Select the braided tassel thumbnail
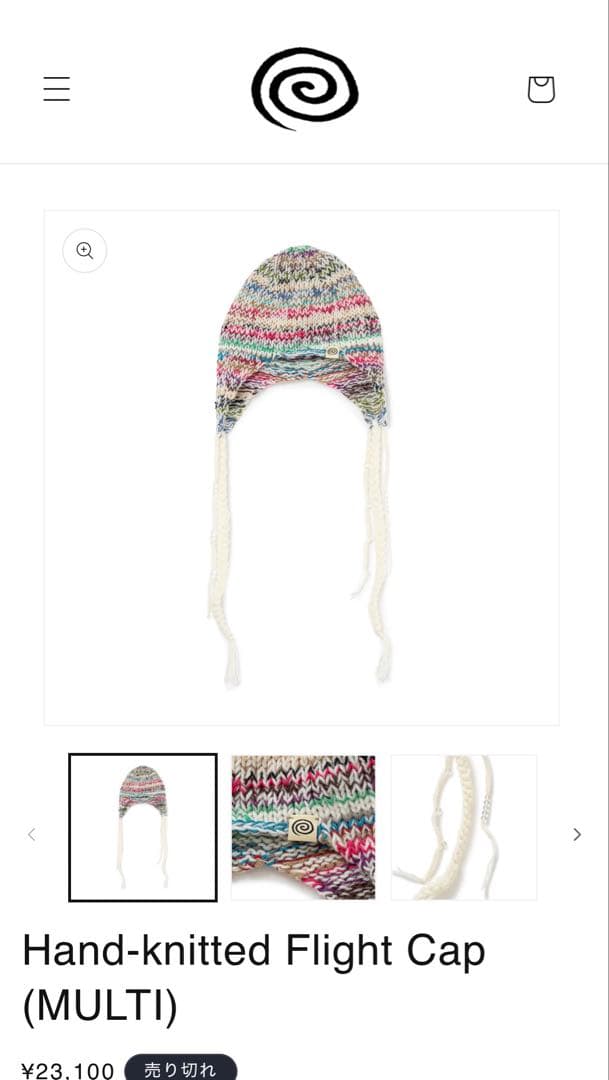The image size is (609, 1080). coord(463,827)
